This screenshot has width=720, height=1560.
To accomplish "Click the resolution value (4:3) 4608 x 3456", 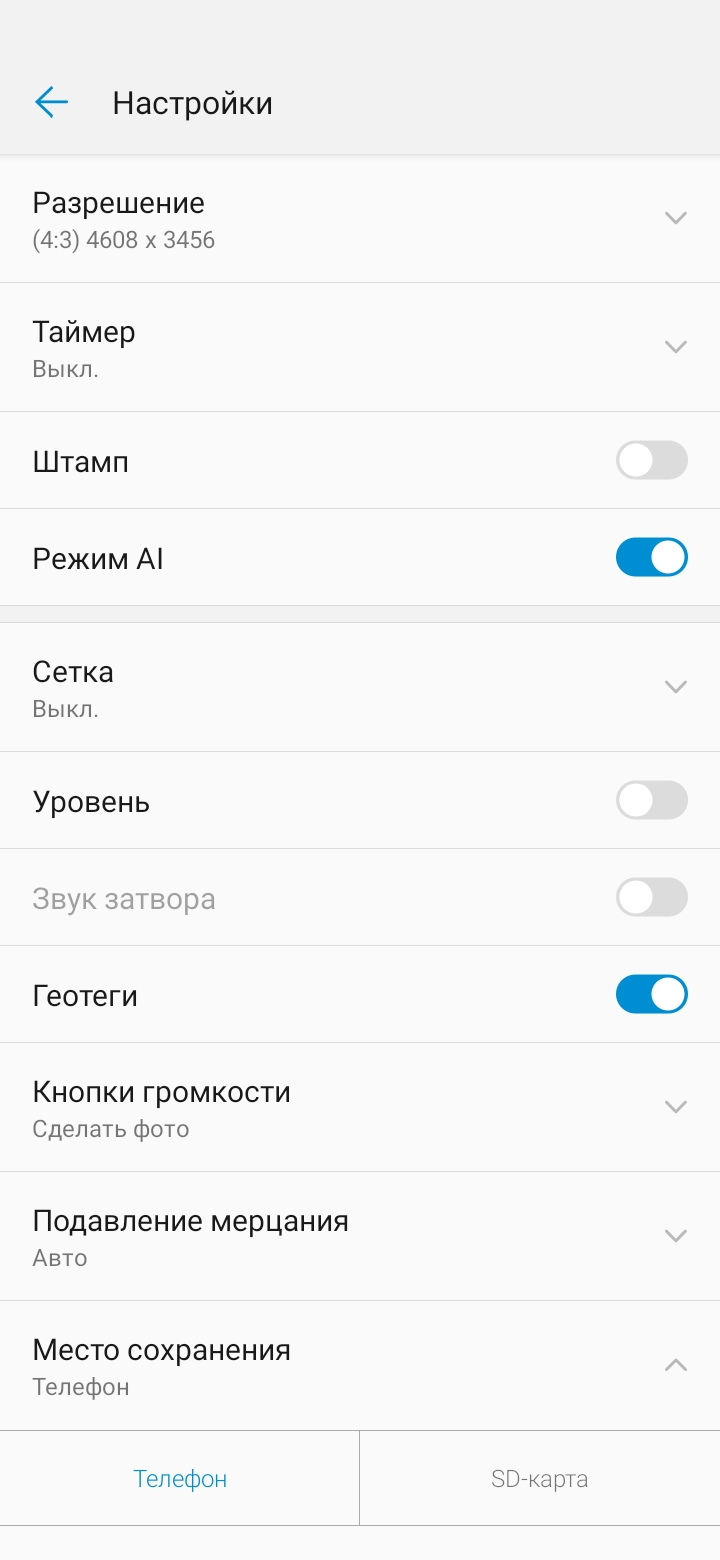I will click(123, 240).
